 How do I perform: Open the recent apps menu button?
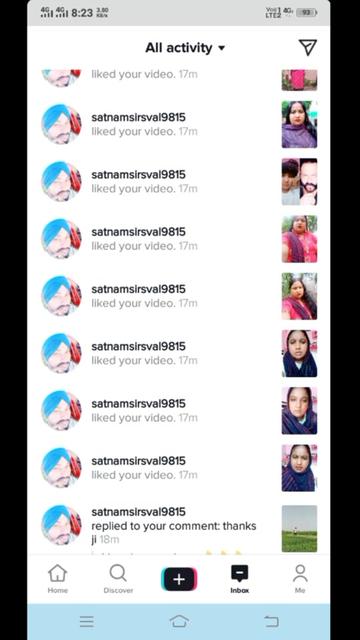point(87,622)
